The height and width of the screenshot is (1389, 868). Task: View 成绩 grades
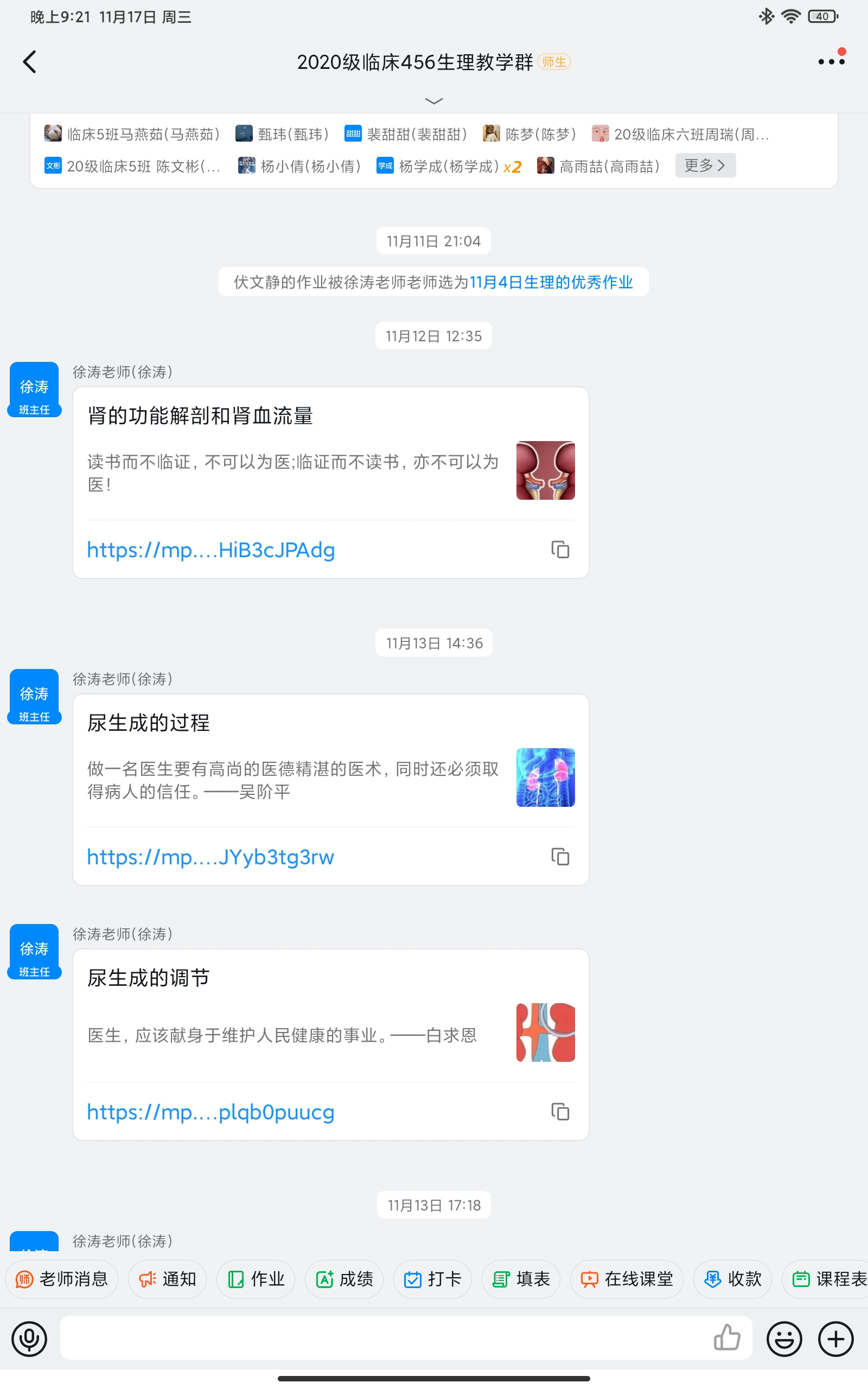[x=344, y=1279]
